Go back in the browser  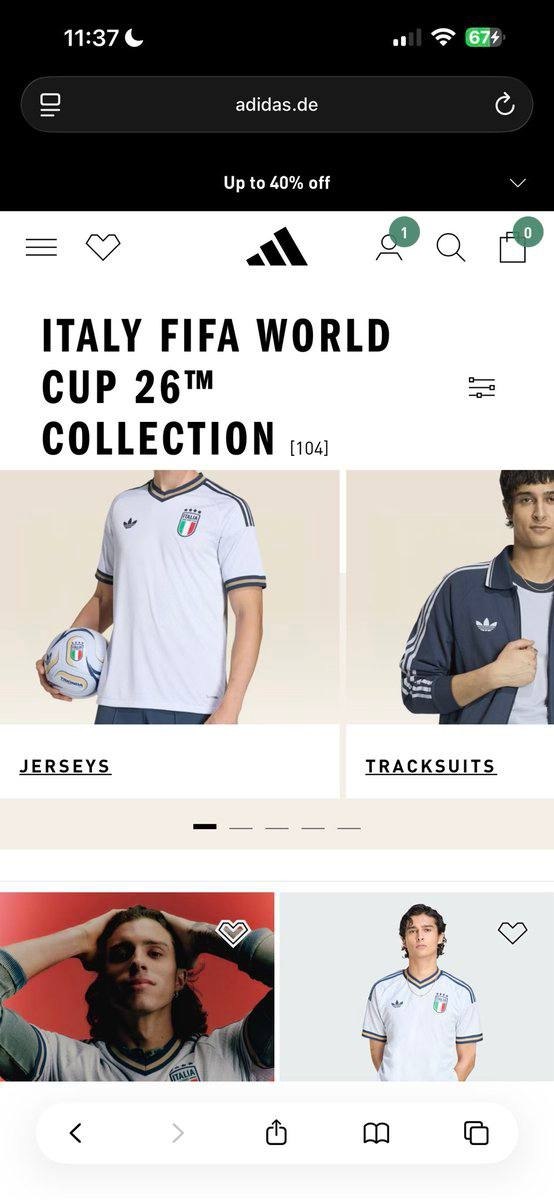[x=76, y=1133]
